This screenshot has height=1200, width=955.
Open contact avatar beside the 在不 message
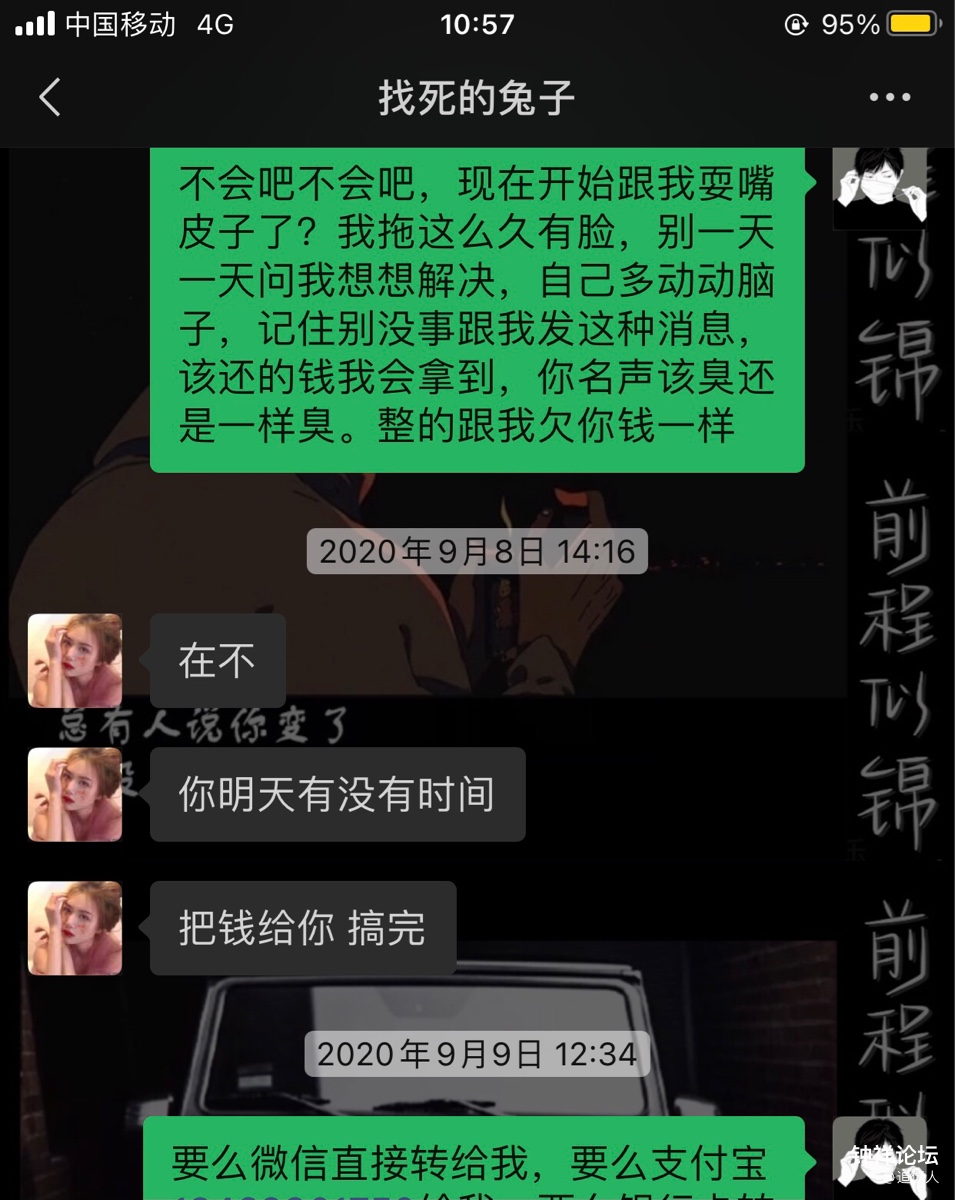pyautogui.click(x=75, y=660)
